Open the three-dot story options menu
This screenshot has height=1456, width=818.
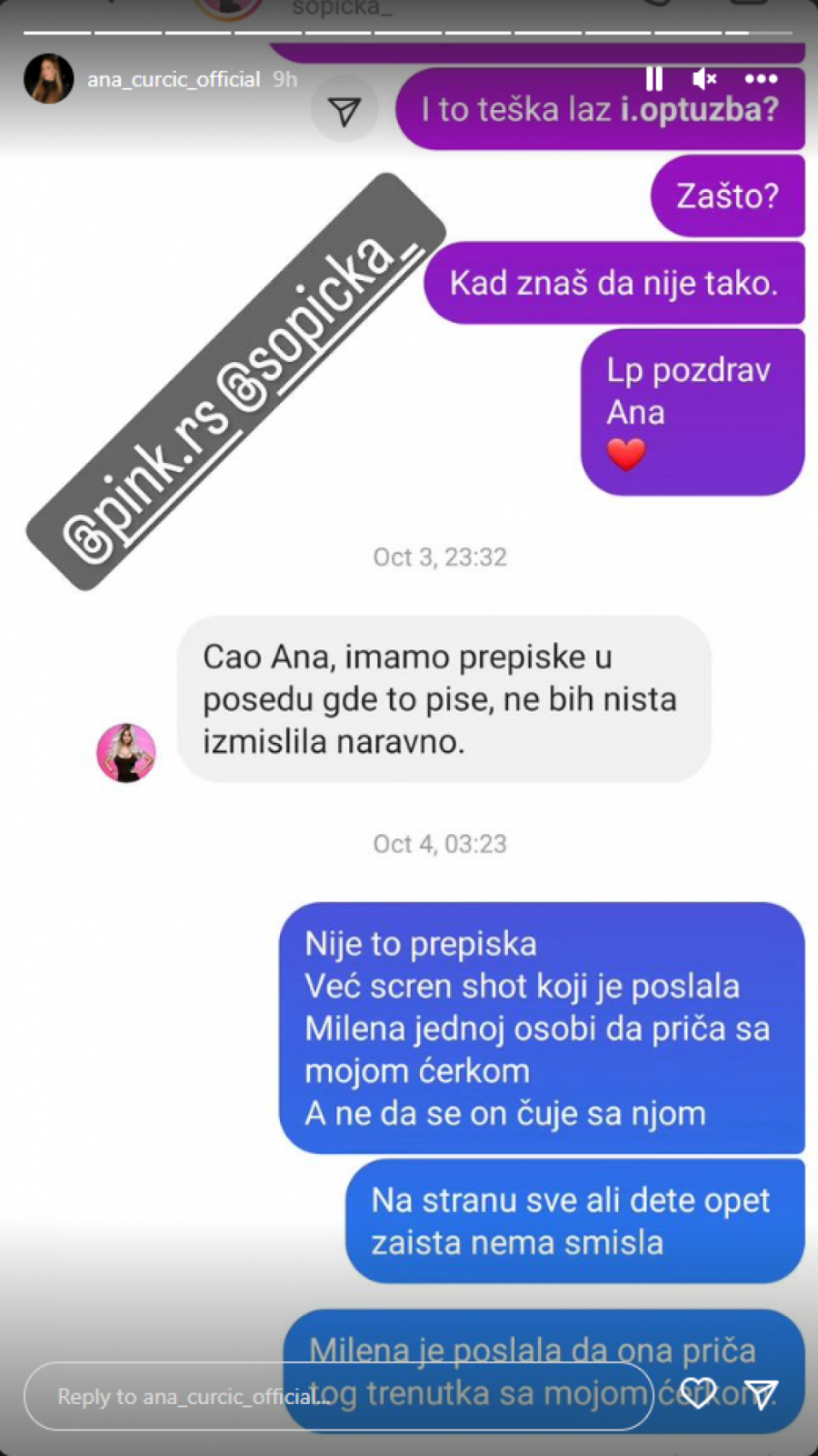761,79
